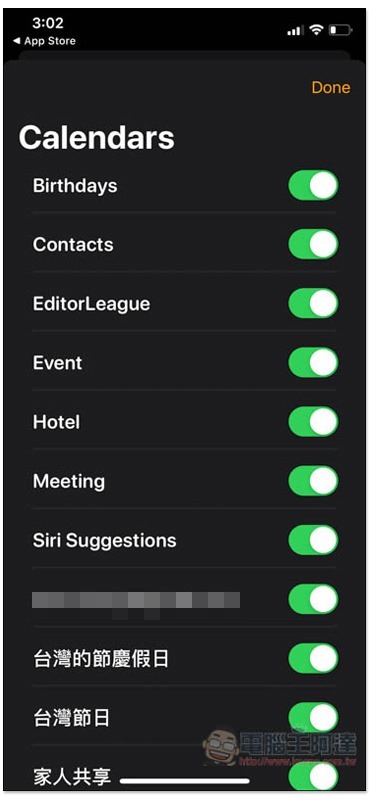
Task: Disable the 台灣的節慶假日 calendar
Action: pos(313,659)
